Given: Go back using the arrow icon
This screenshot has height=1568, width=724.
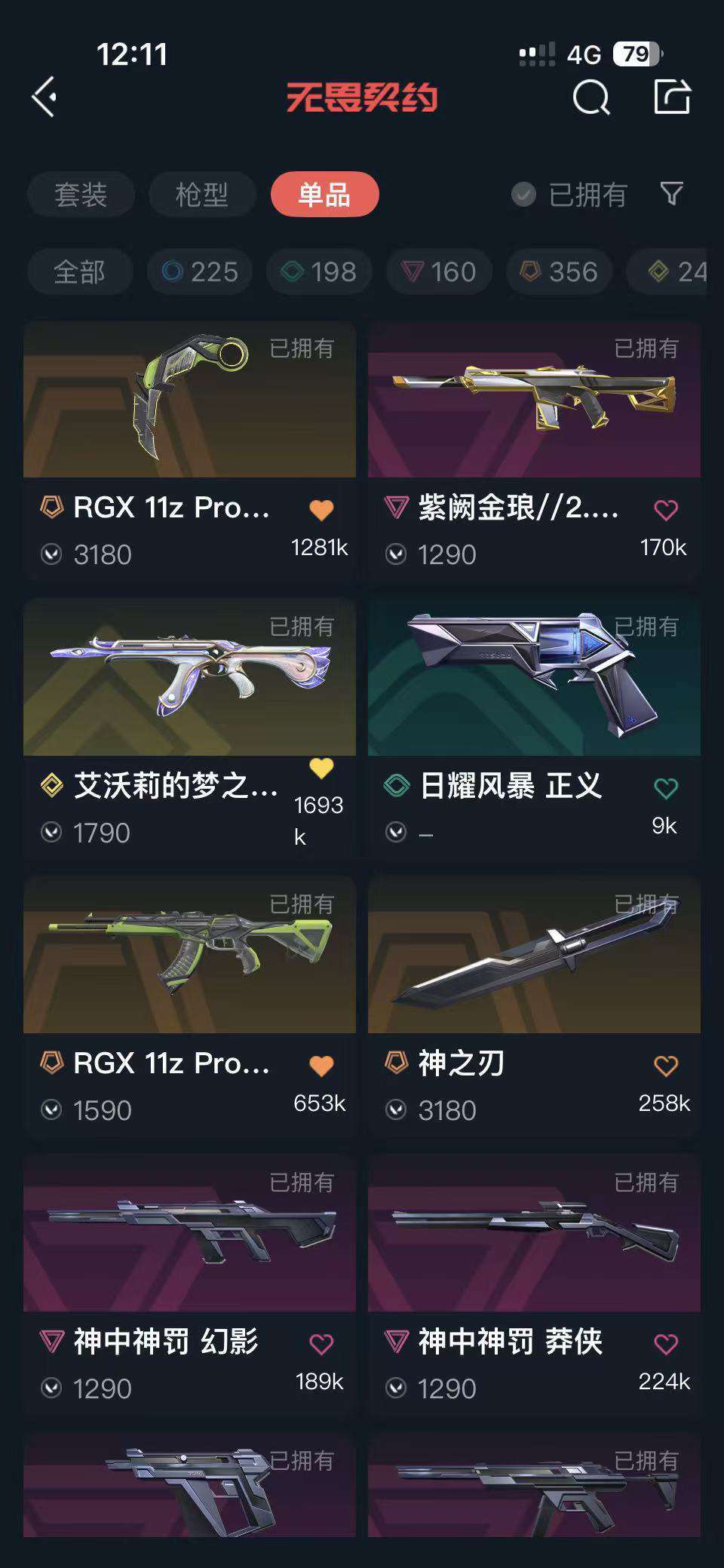Looking at the screenshot, I should 44,97.
